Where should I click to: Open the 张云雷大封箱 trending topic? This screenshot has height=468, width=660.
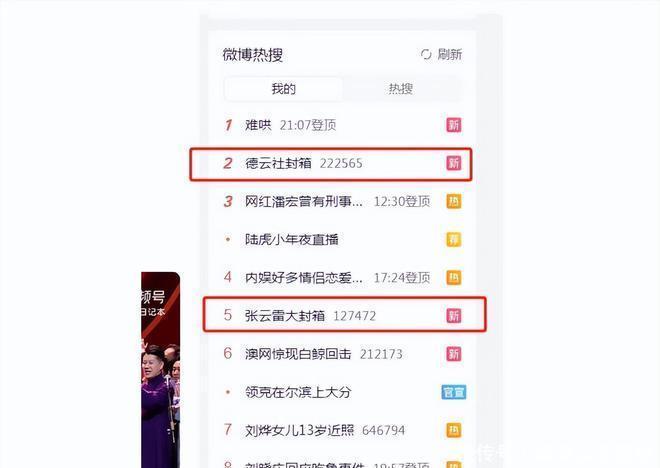tap(284, 315)
